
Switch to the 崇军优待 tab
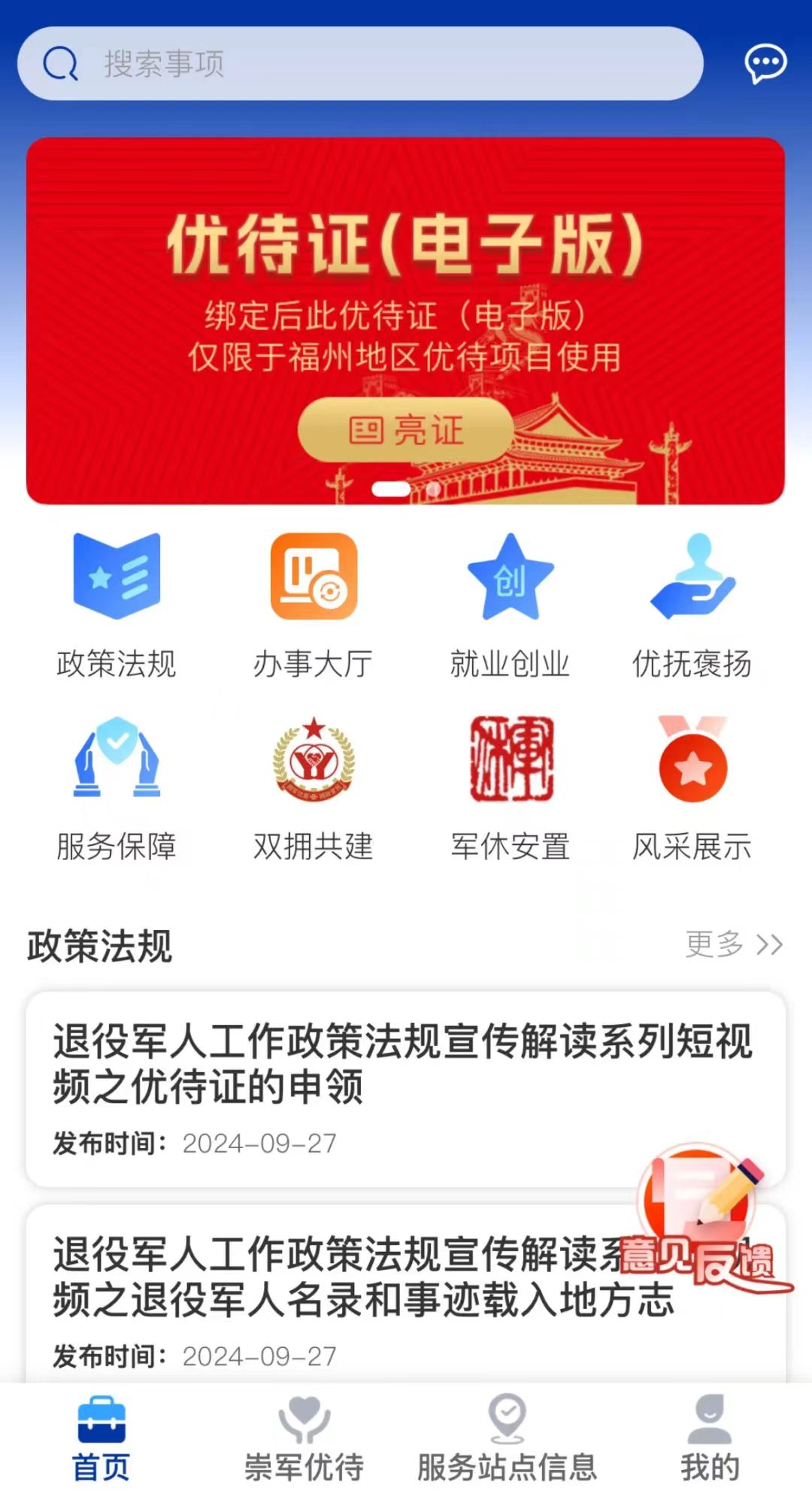point(304,1440)
